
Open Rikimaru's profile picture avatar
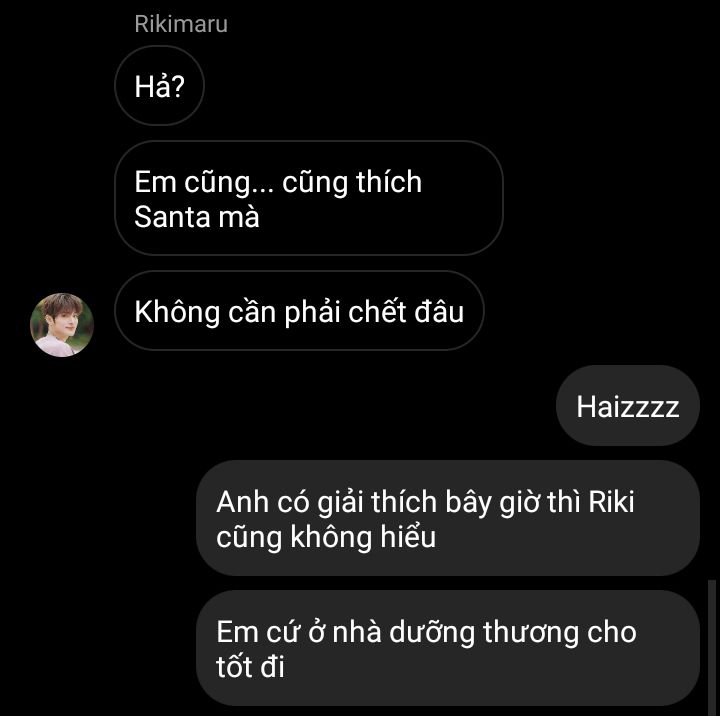62,324
